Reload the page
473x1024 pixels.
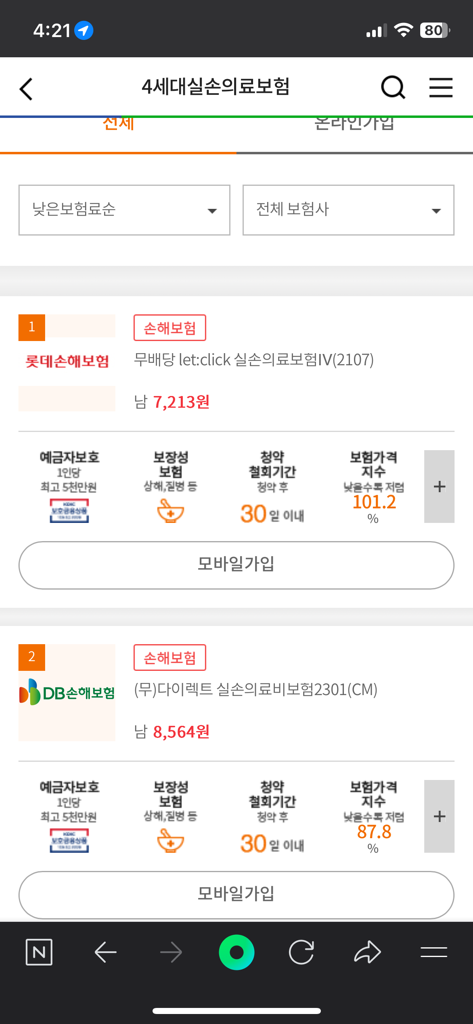tap(301, 953)
